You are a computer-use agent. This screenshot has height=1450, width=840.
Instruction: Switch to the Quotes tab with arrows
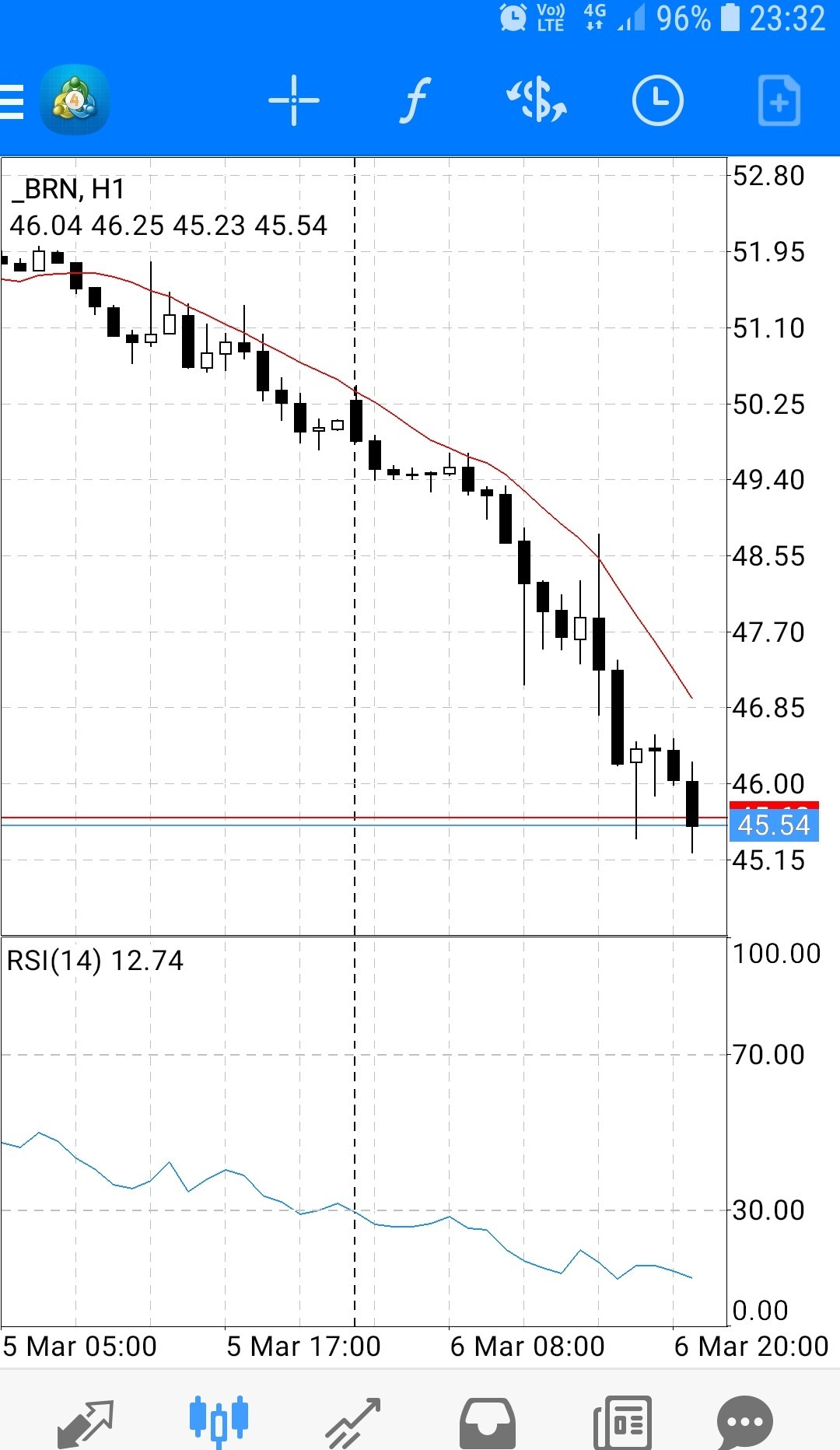(x=86, y=1423)
